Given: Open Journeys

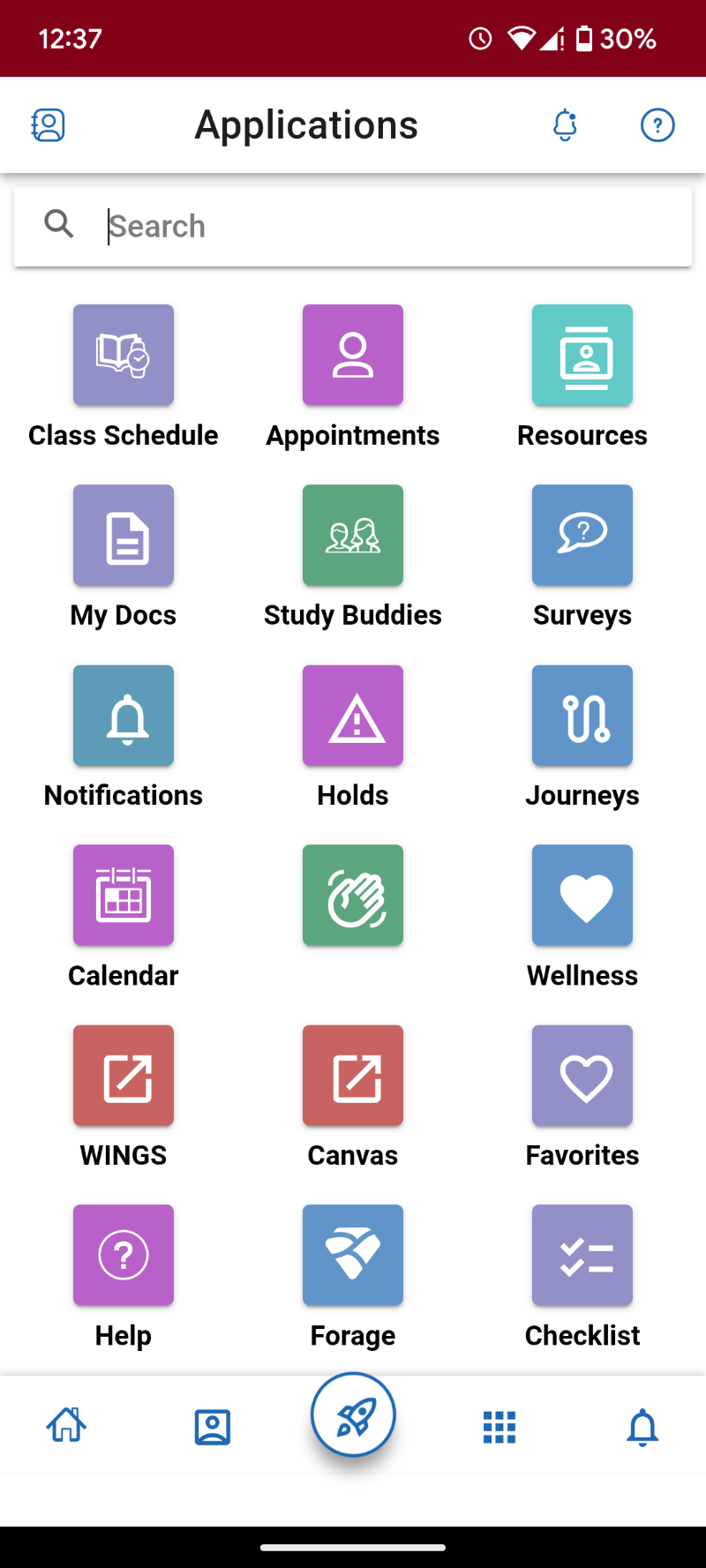Looking at the screenshot, I should click(x=582, y=716).
